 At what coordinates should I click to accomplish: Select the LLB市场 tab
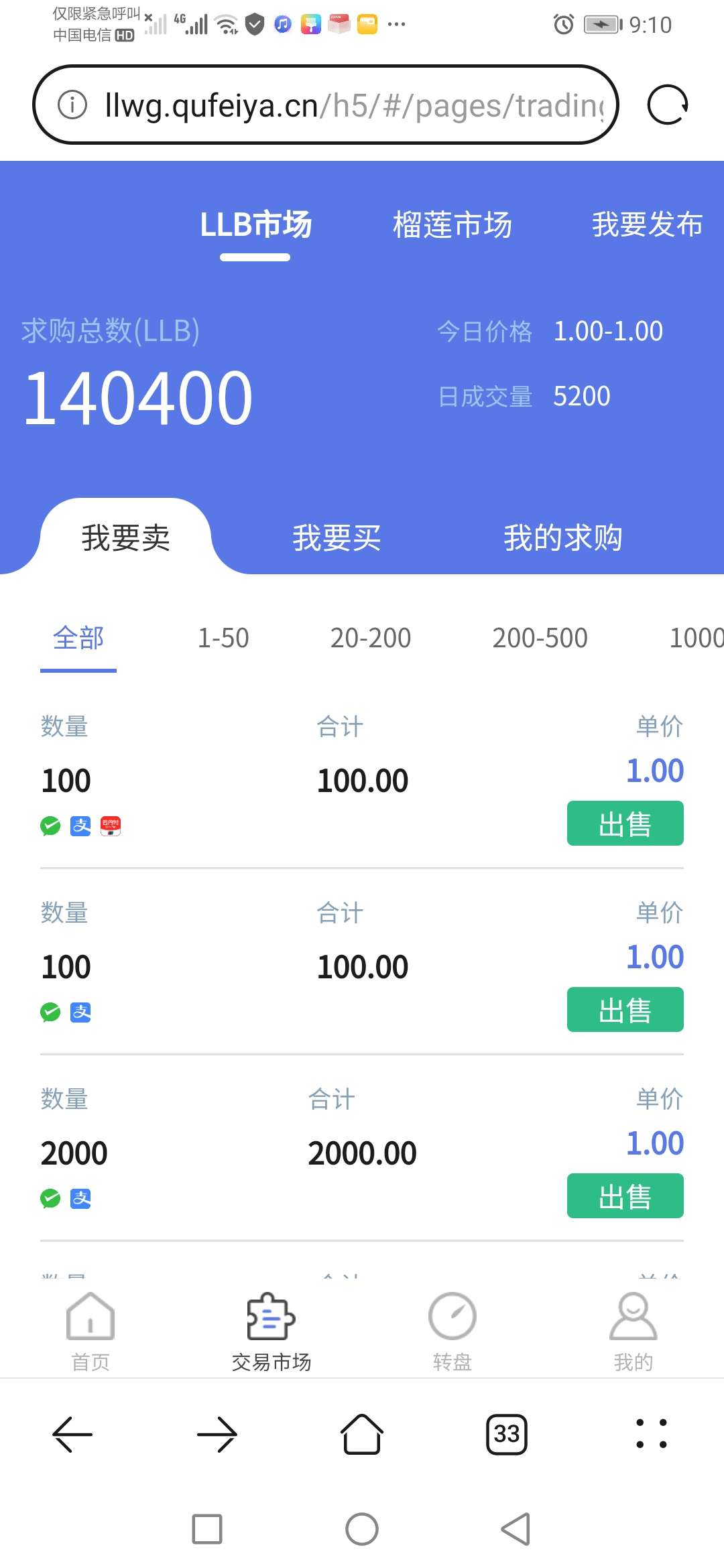click(255, 225)
